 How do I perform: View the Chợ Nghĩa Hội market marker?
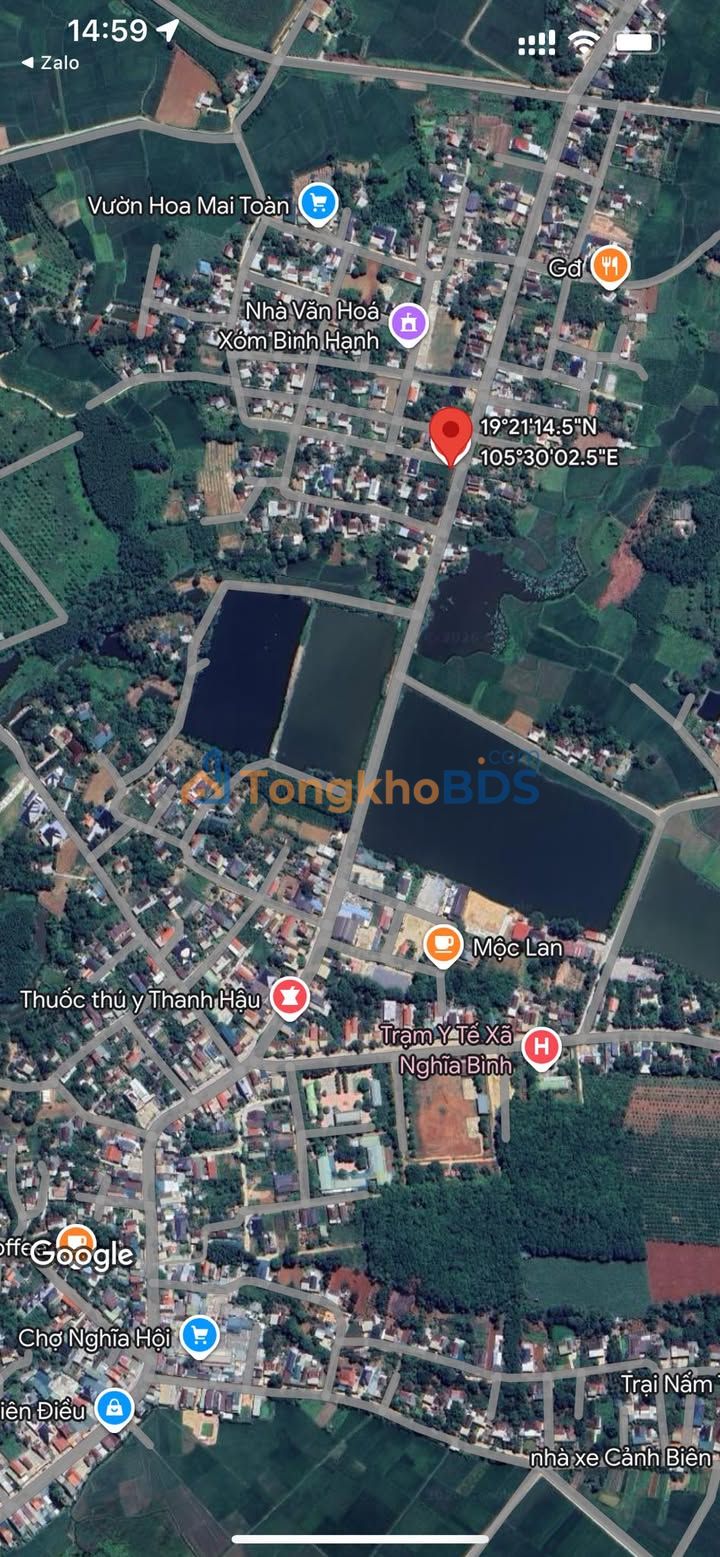(x=200, y=1336)
